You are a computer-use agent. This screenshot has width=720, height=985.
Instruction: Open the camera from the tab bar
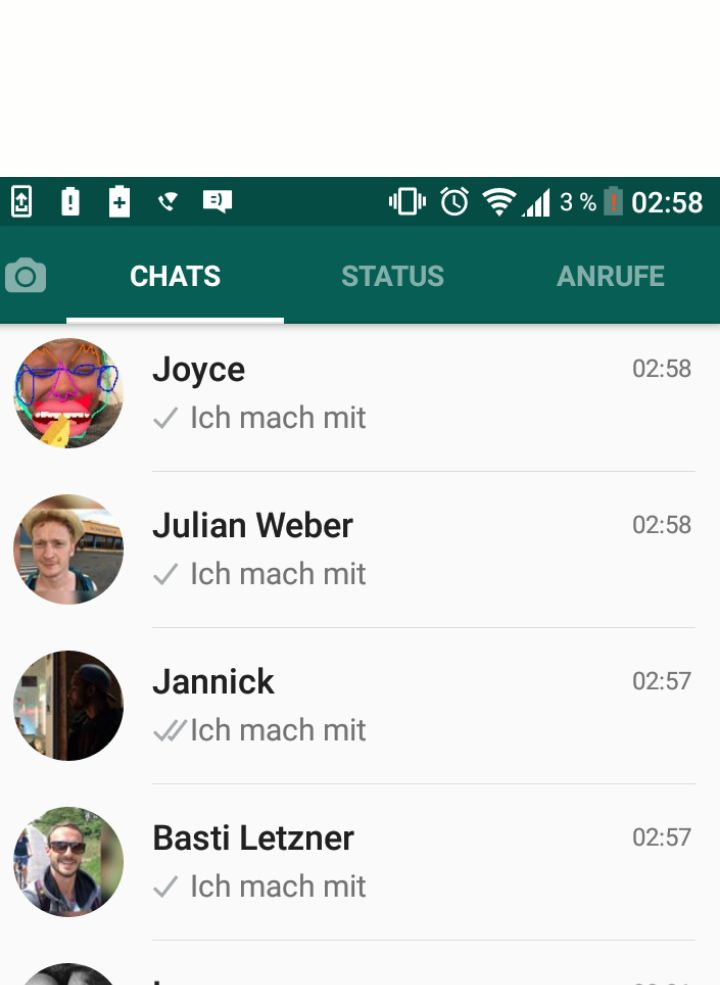click(x=26, y=276)
